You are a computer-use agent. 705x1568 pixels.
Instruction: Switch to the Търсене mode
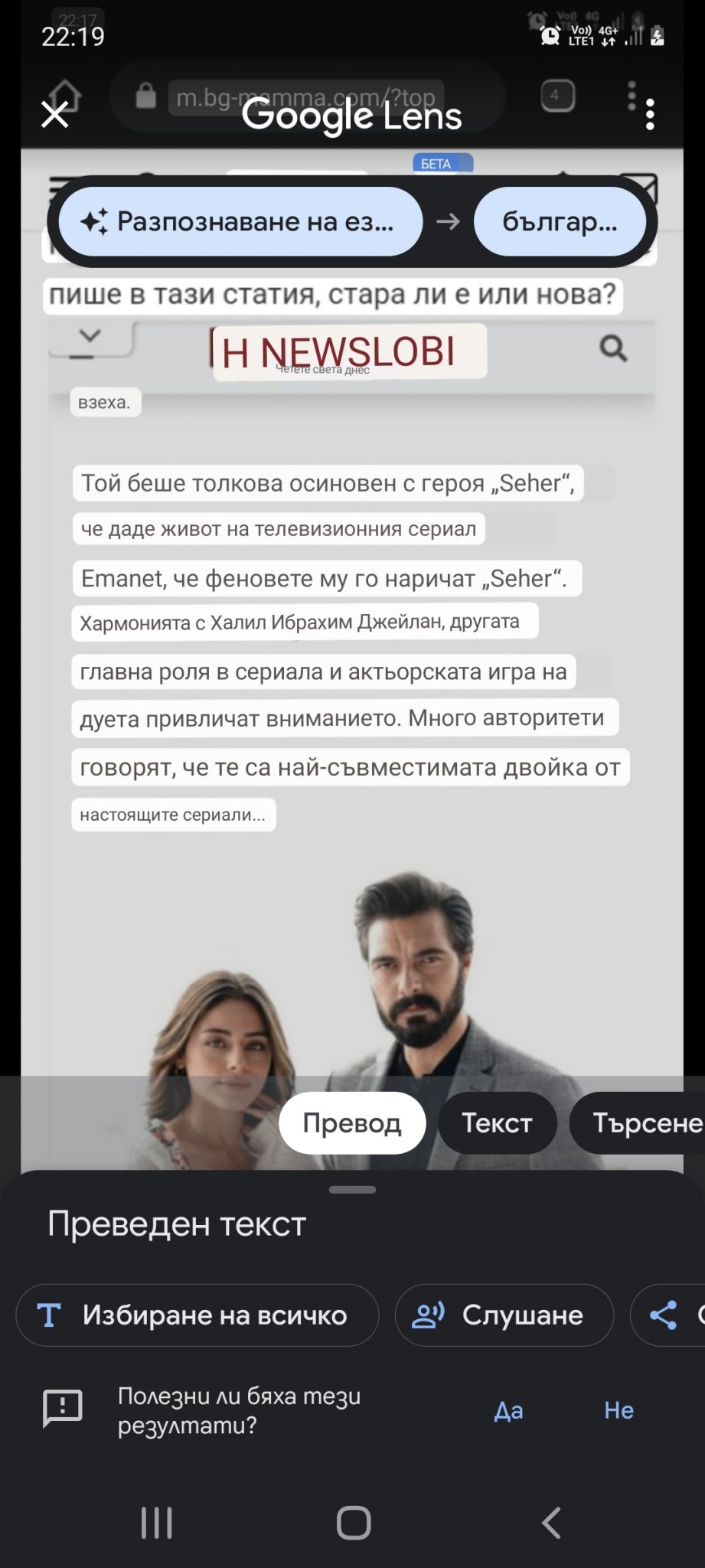pos(638,1122)
